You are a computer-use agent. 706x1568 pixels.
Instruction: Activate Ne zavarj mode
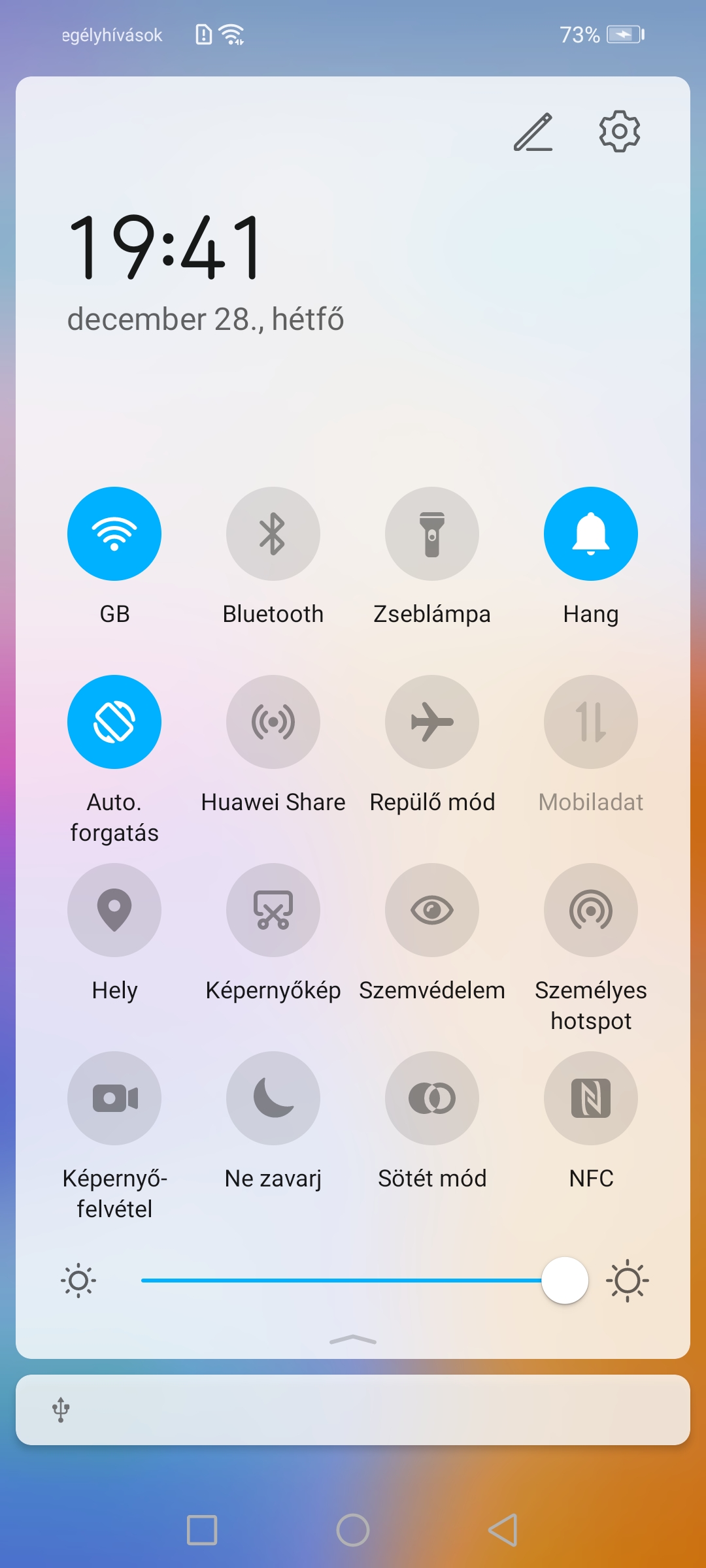273,1098
